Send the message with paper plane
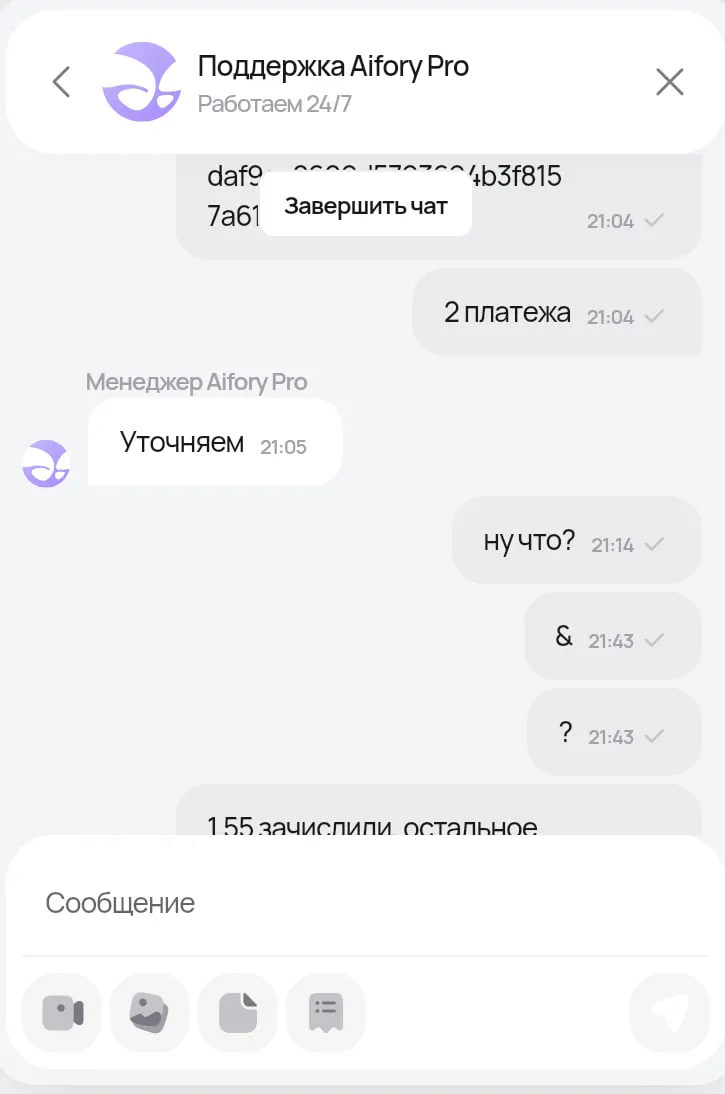725x1094 pixels. tap(669, 1013)
